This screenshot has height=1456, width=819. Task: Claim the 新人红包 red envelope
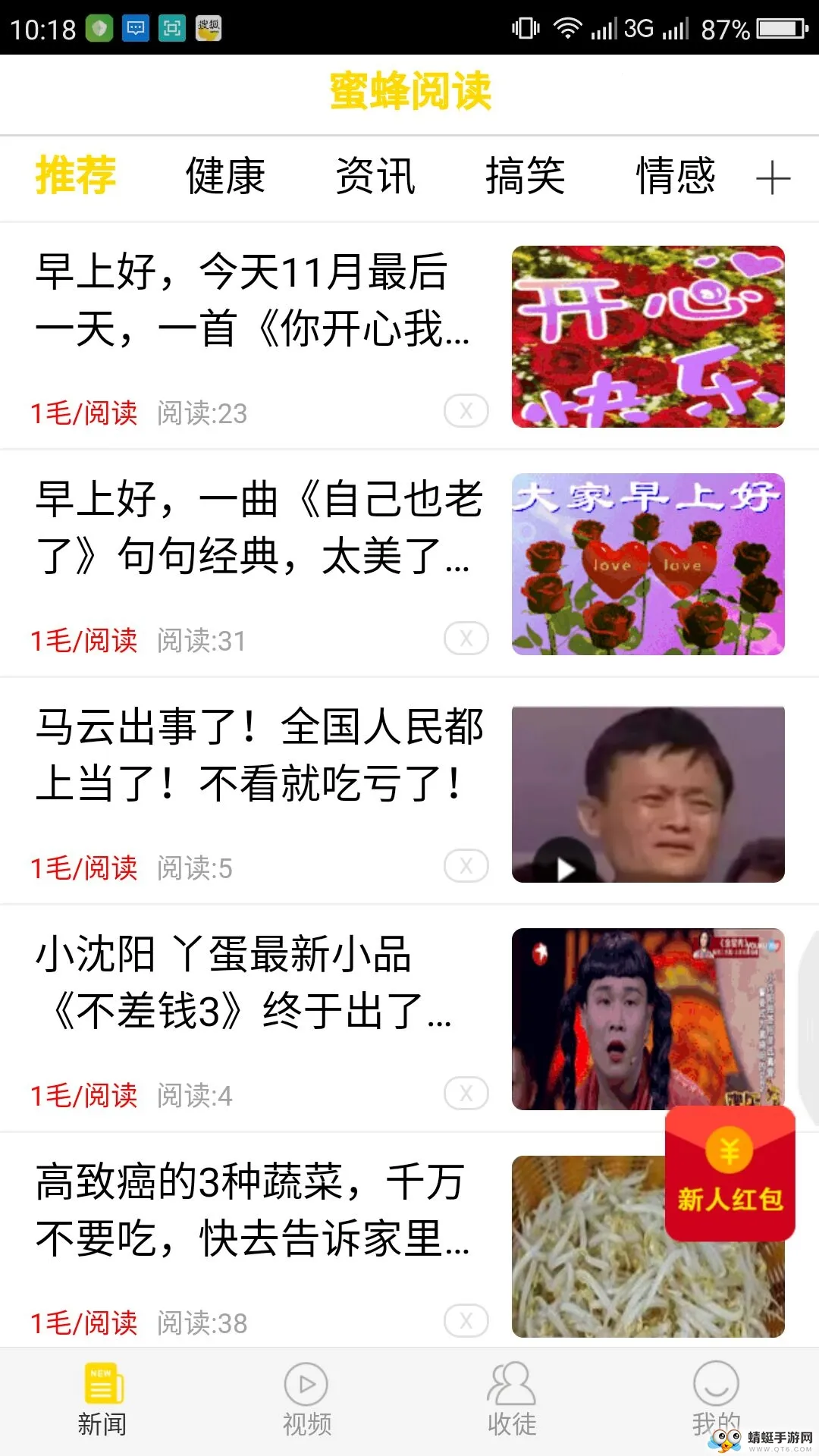tap(730, 1173)
